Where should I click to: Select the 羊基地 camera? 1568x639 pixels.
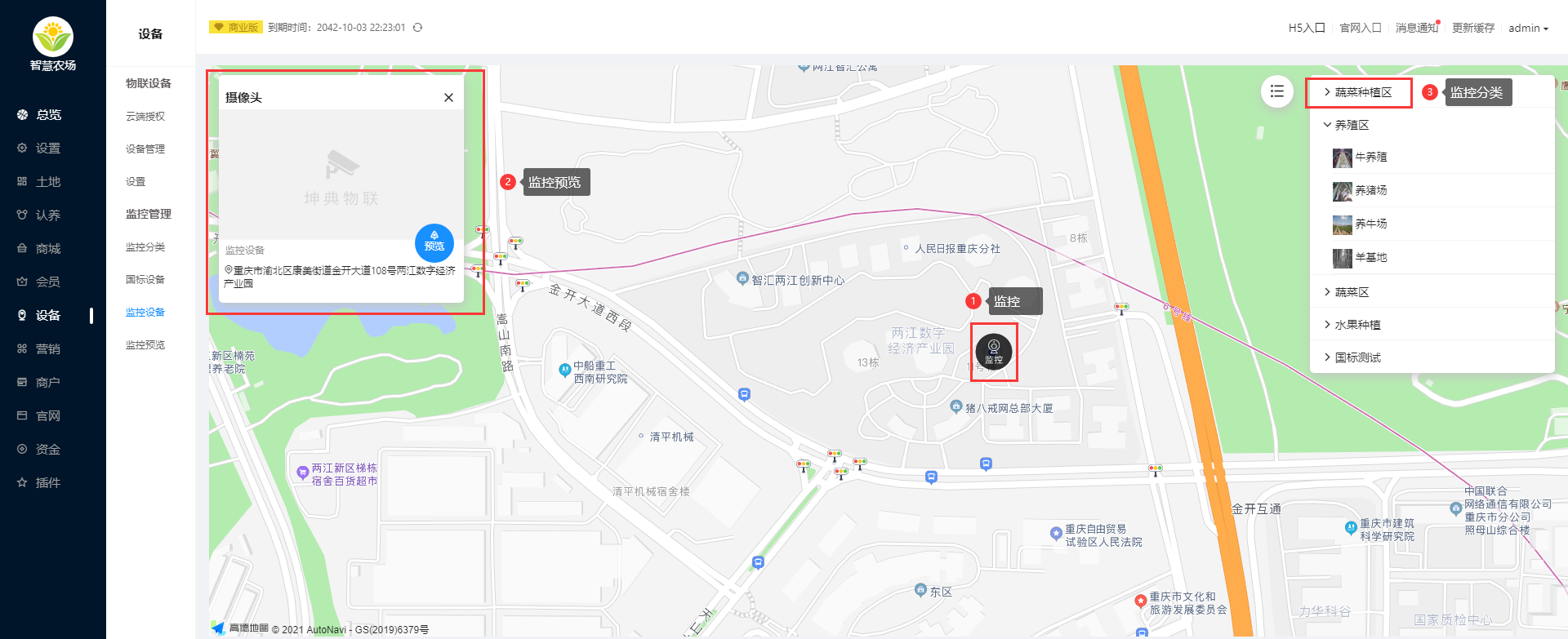click(x=1370, y=257)
